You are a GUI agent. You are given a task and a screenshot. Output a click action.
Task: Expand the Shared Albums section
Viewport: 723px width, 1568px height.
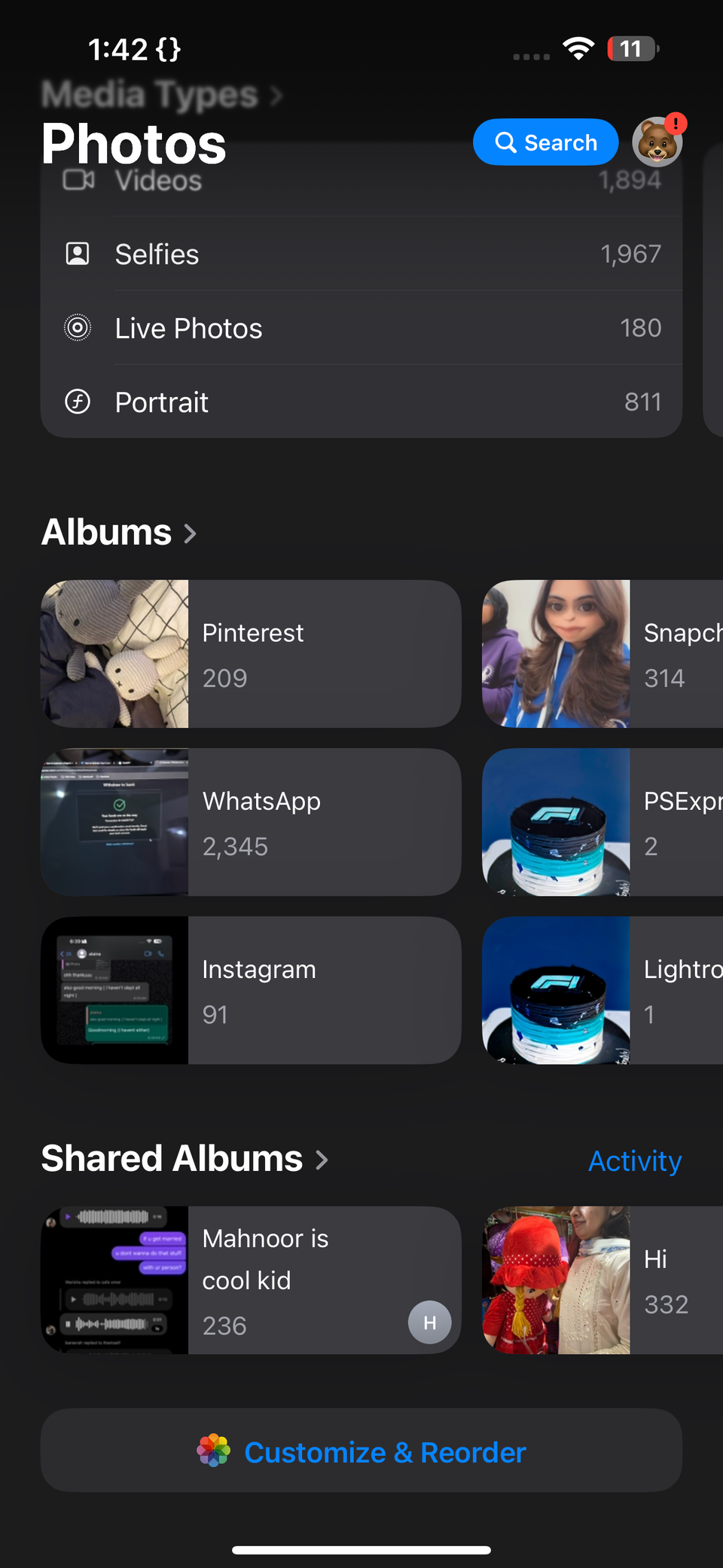click(x=185, y=1159)
